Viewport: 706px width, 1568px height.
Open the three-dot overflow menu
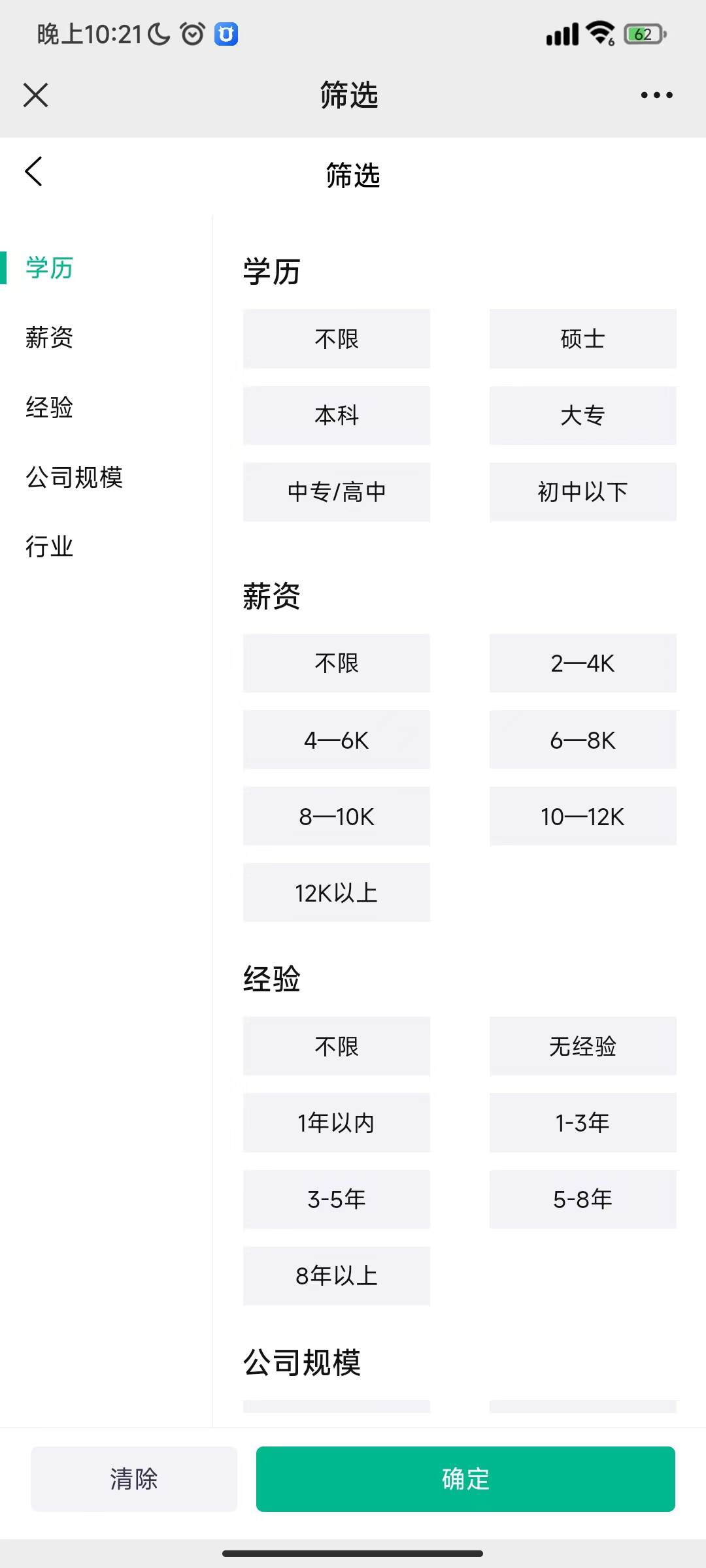[656, 95]
